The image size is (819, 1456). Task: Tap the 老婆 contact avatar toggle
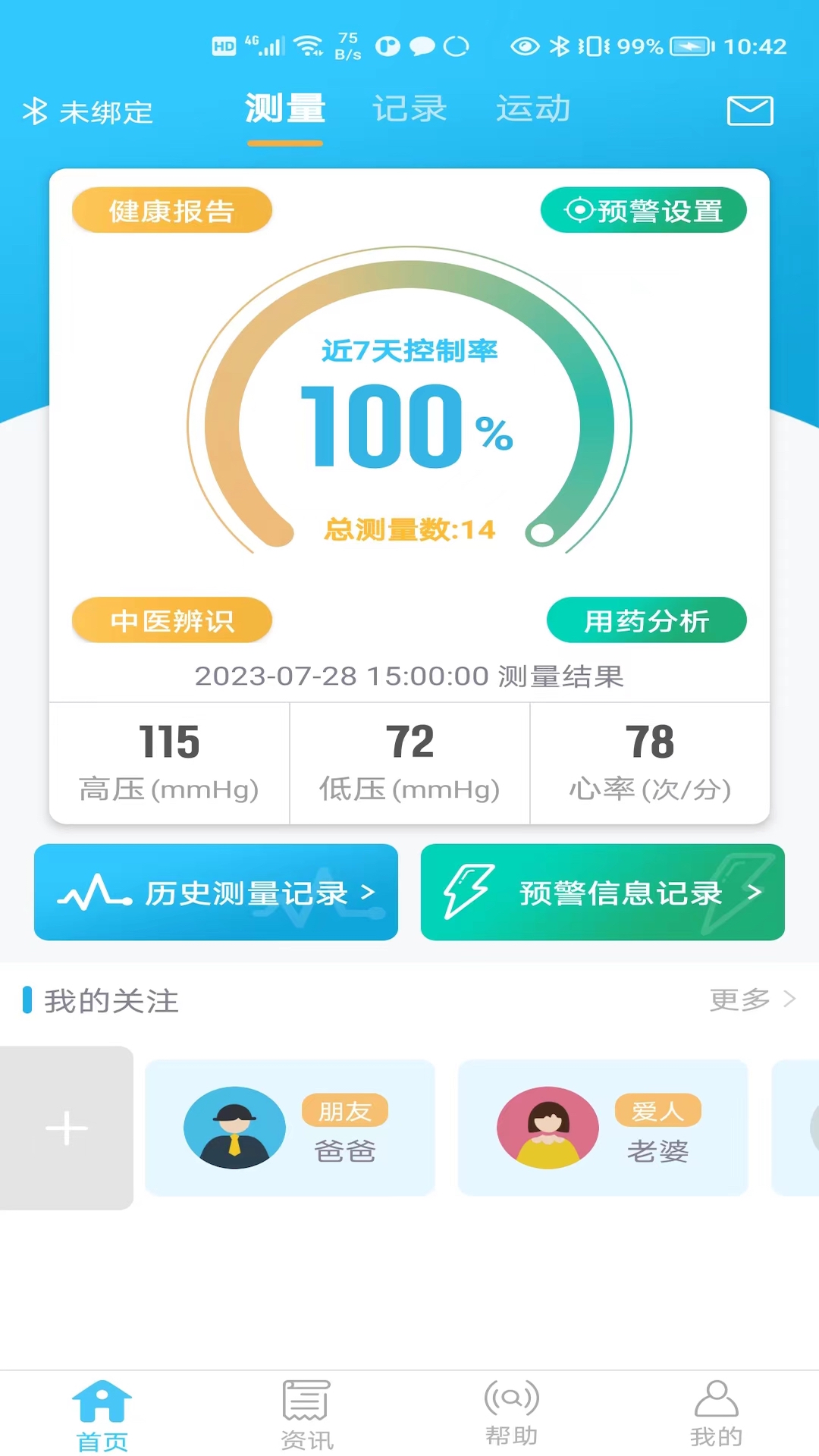click(548, 1128)
